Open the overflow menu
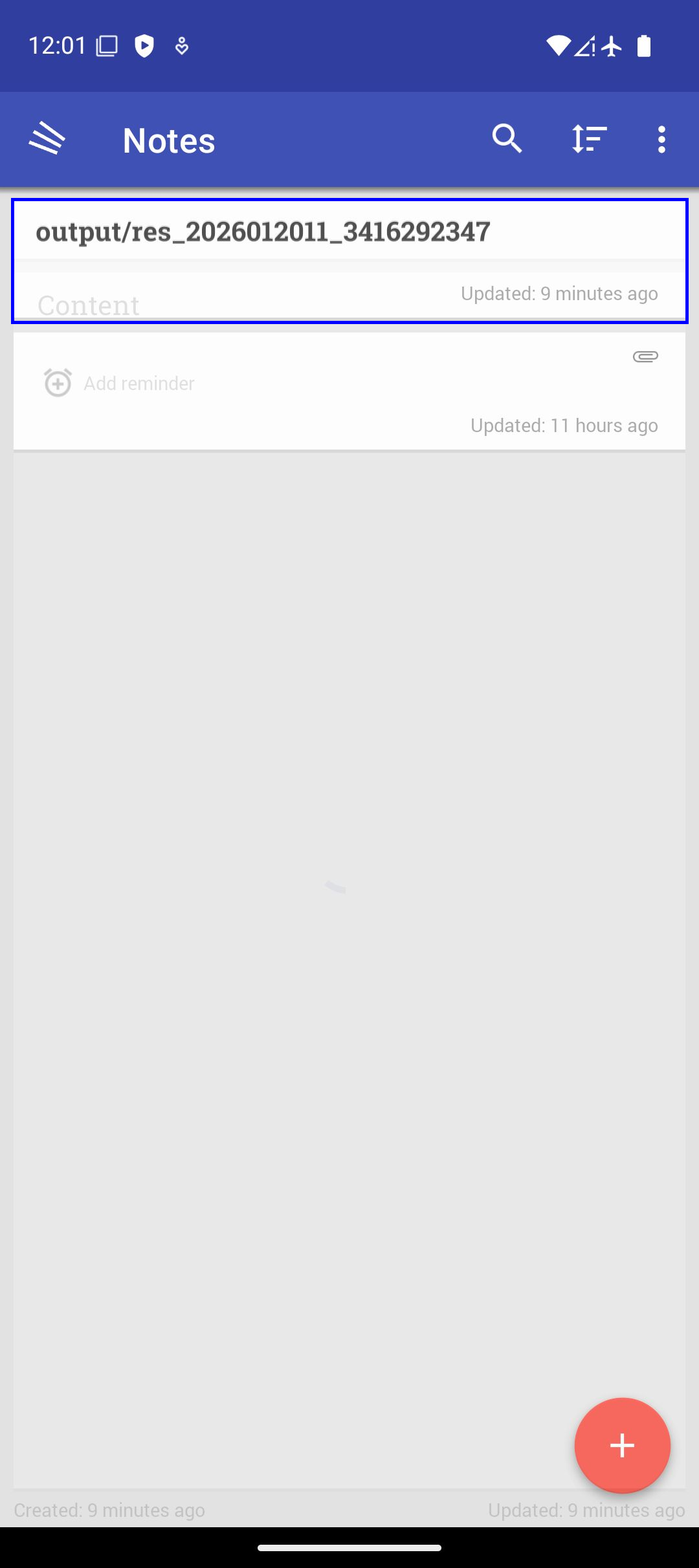This screenshot has height=1568, width=699. point(661,139)
